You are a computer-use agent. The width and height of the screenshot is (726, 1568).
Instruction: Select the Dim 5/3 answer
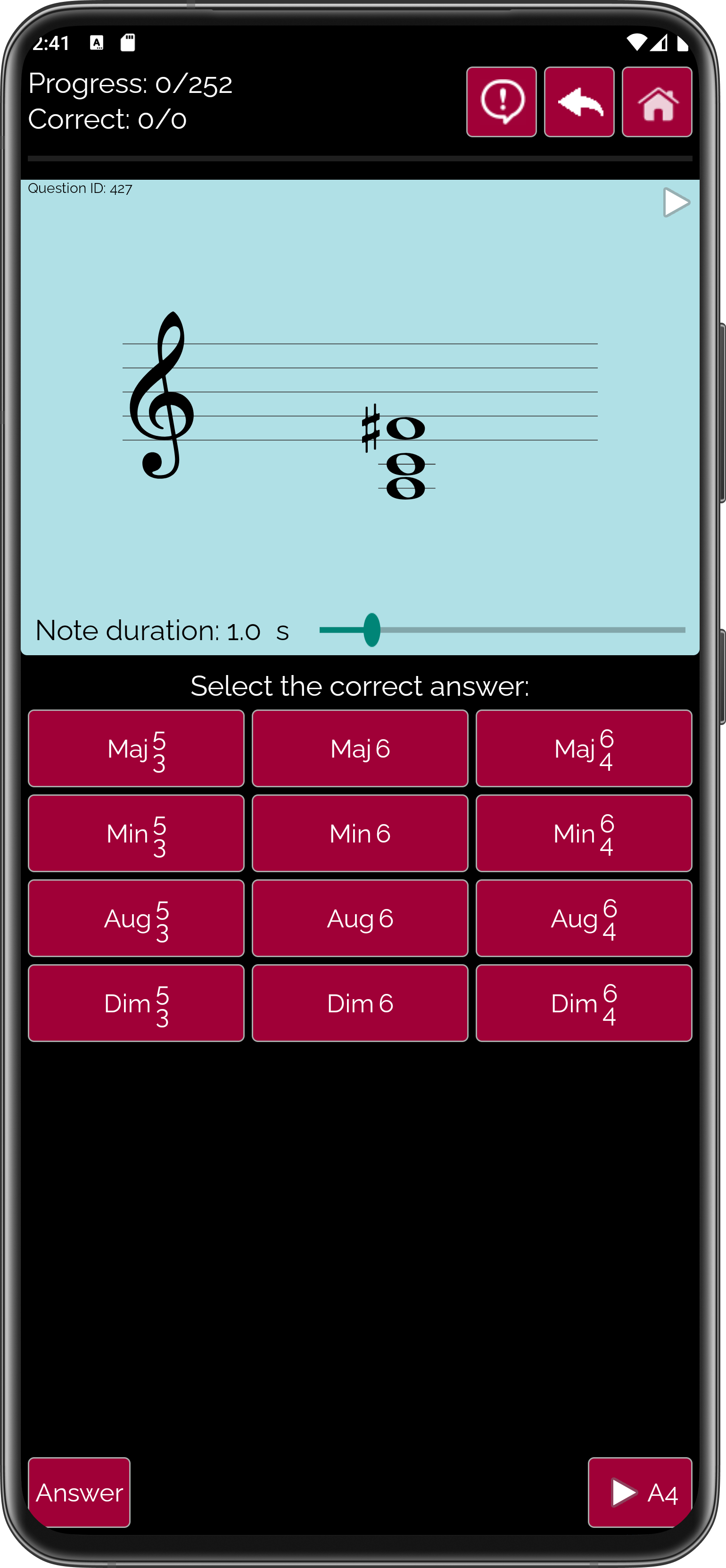point(136,1003)
